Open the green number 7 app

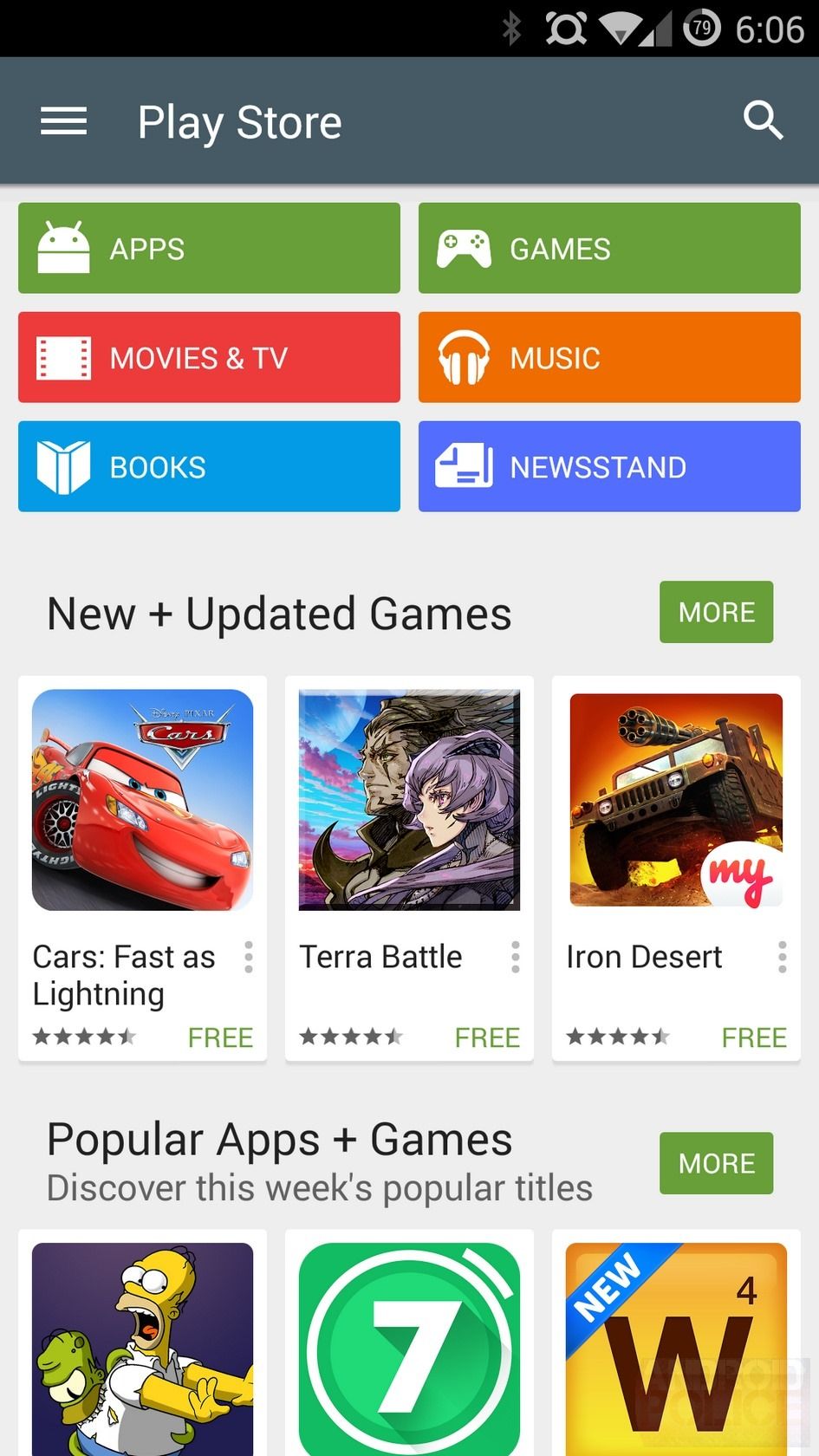409,1348
